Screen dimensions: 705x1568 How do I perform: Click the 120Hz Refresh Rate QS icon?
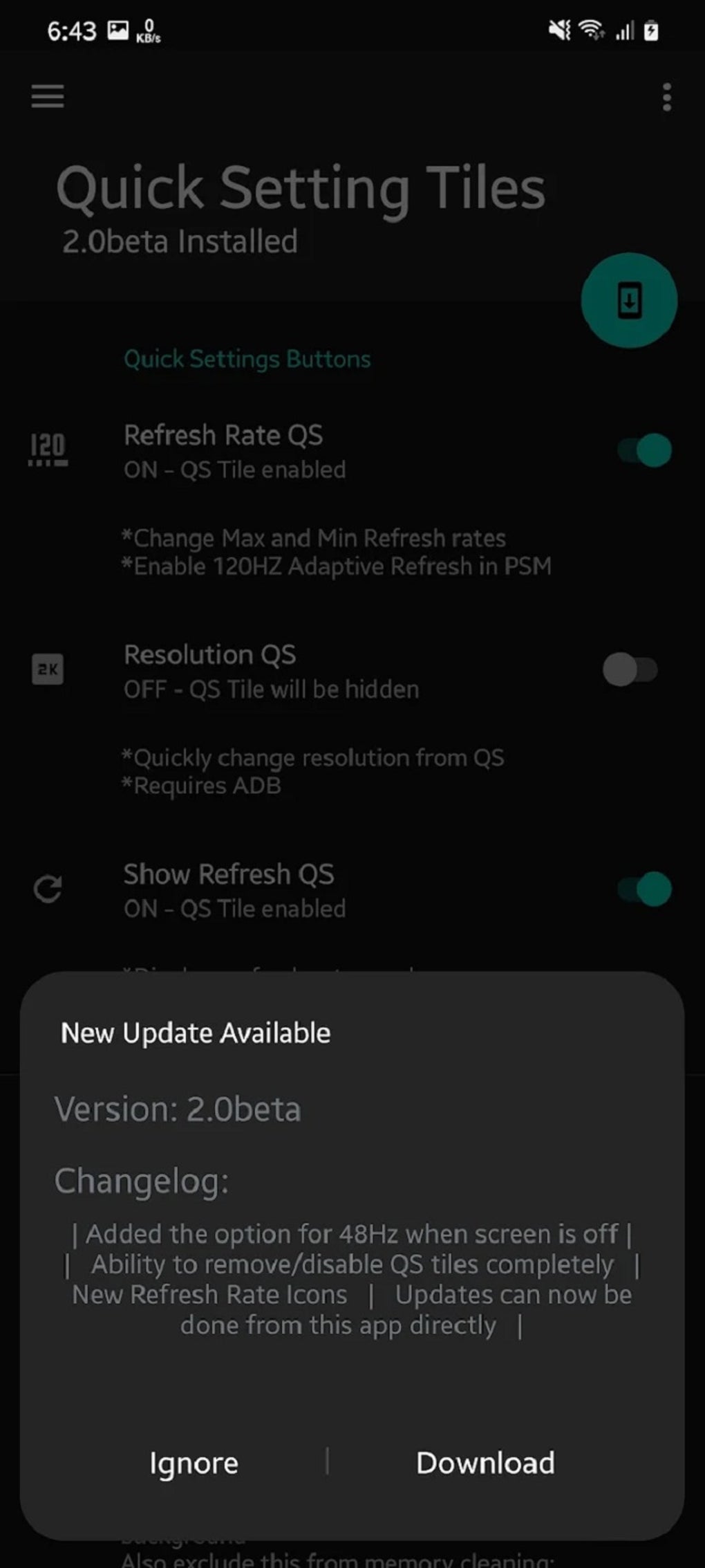pyautogui.click(x=48, y=448)
